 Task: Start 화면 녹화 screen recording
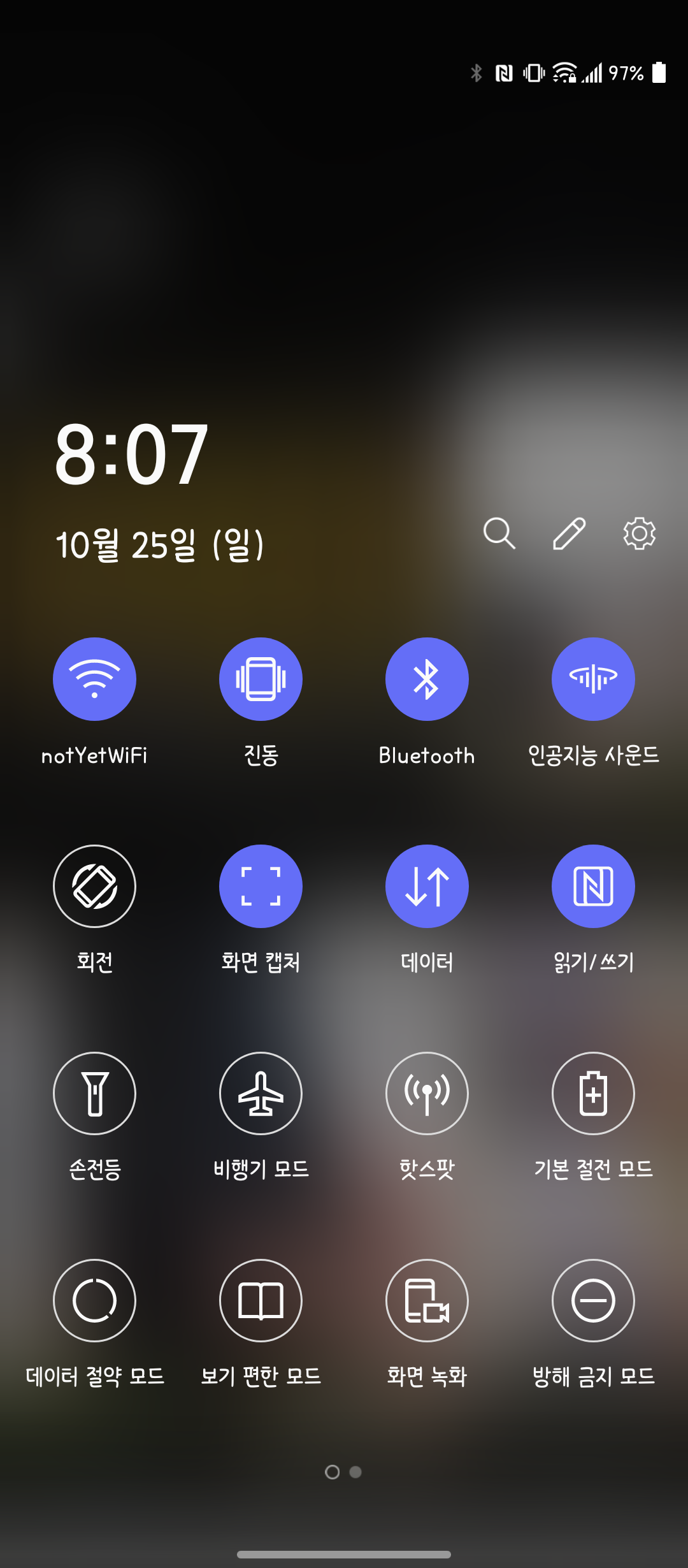coord(427,1300)
